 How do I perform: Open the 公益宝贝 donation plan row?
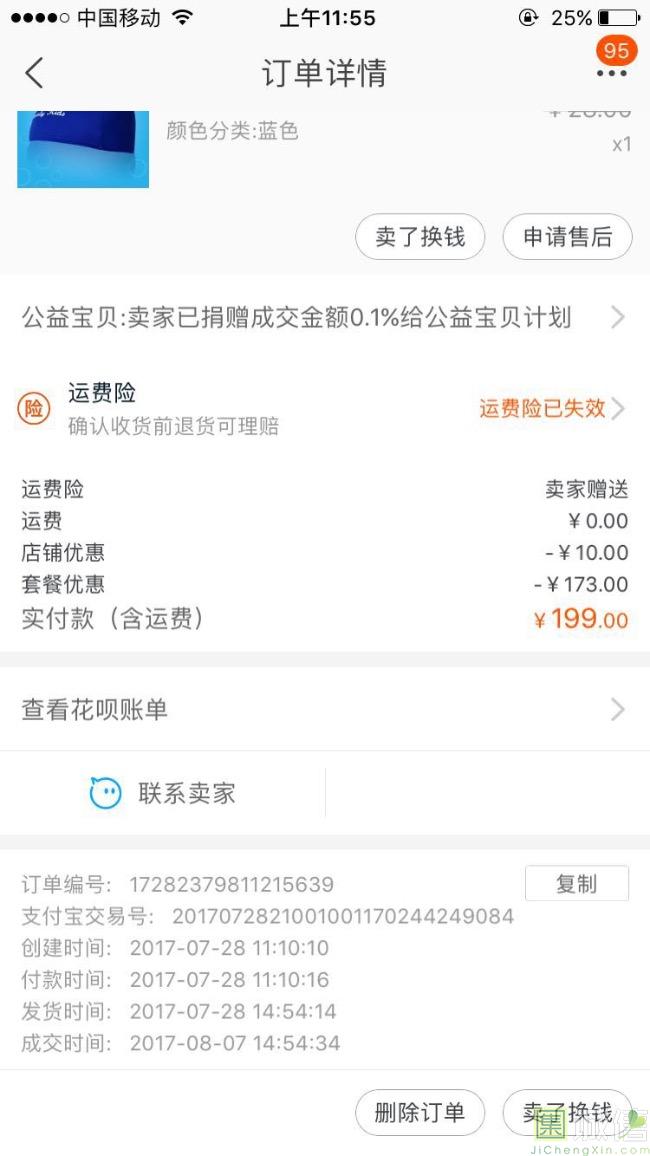325,318
